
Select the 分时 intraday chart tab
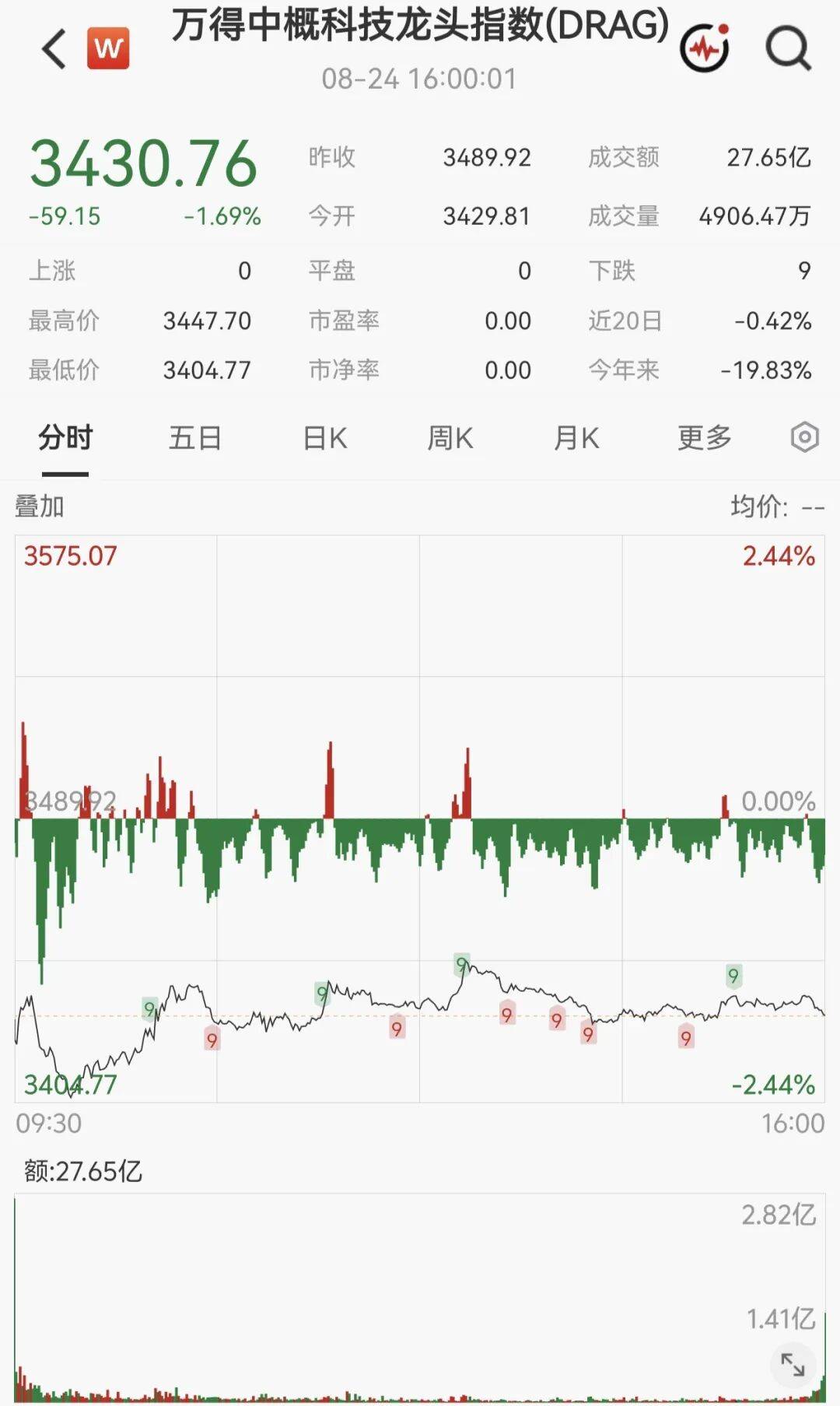click(x=65, y=438)
